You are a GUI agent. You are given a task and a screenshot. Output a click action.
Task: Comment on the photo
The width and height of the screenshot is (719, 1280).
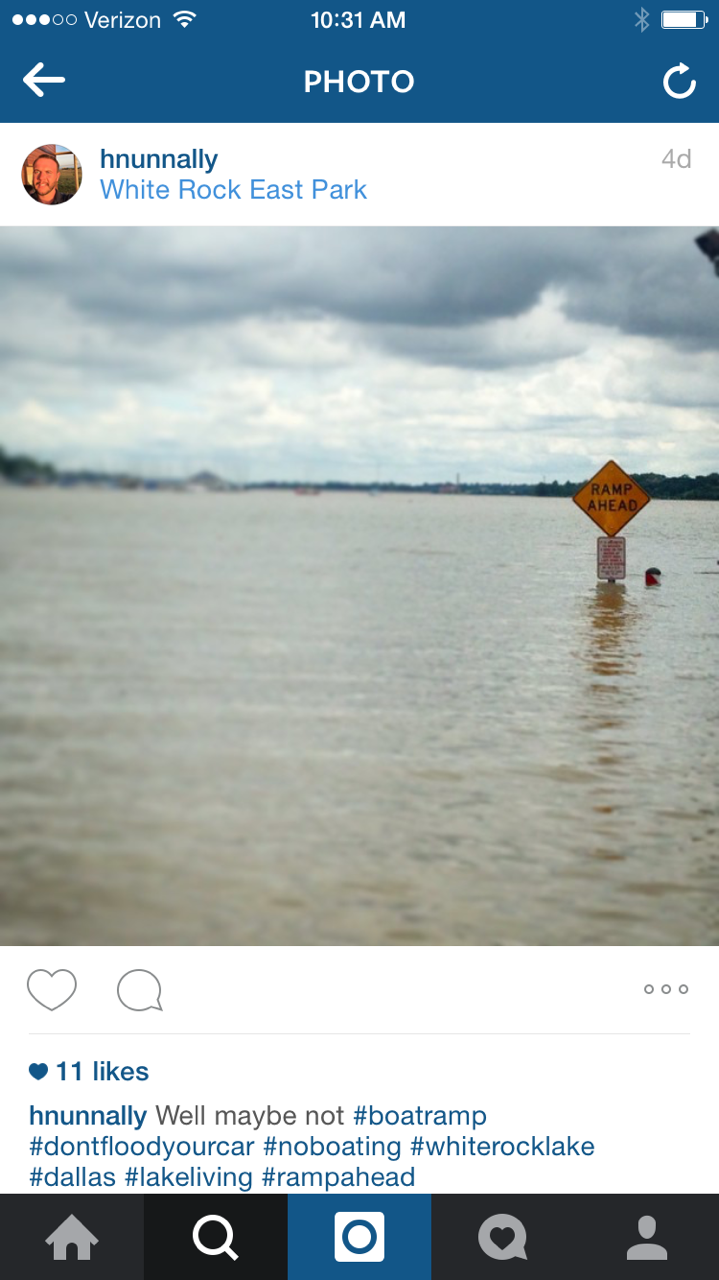coord(139,990)
